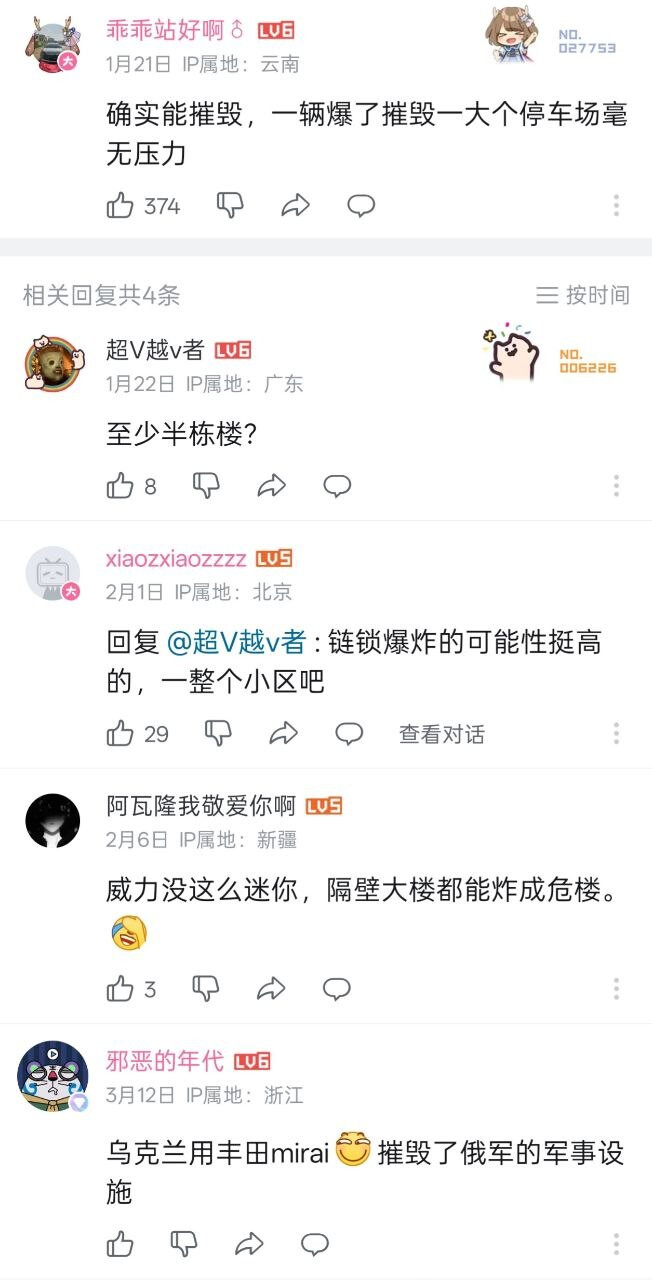The height and width of the screenshot is (1280, 652).
Task: Reply to 超V越v者's comment
Action: click(337, 486)
